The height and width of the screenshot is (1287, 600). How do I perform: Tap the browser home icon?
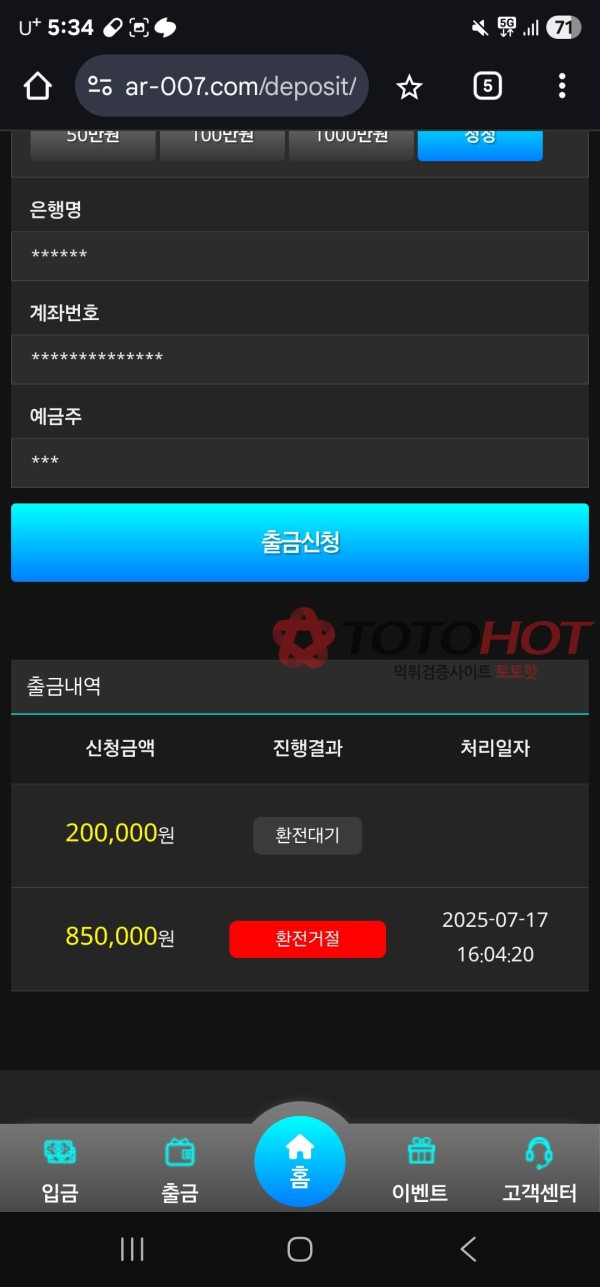(38, 87)
